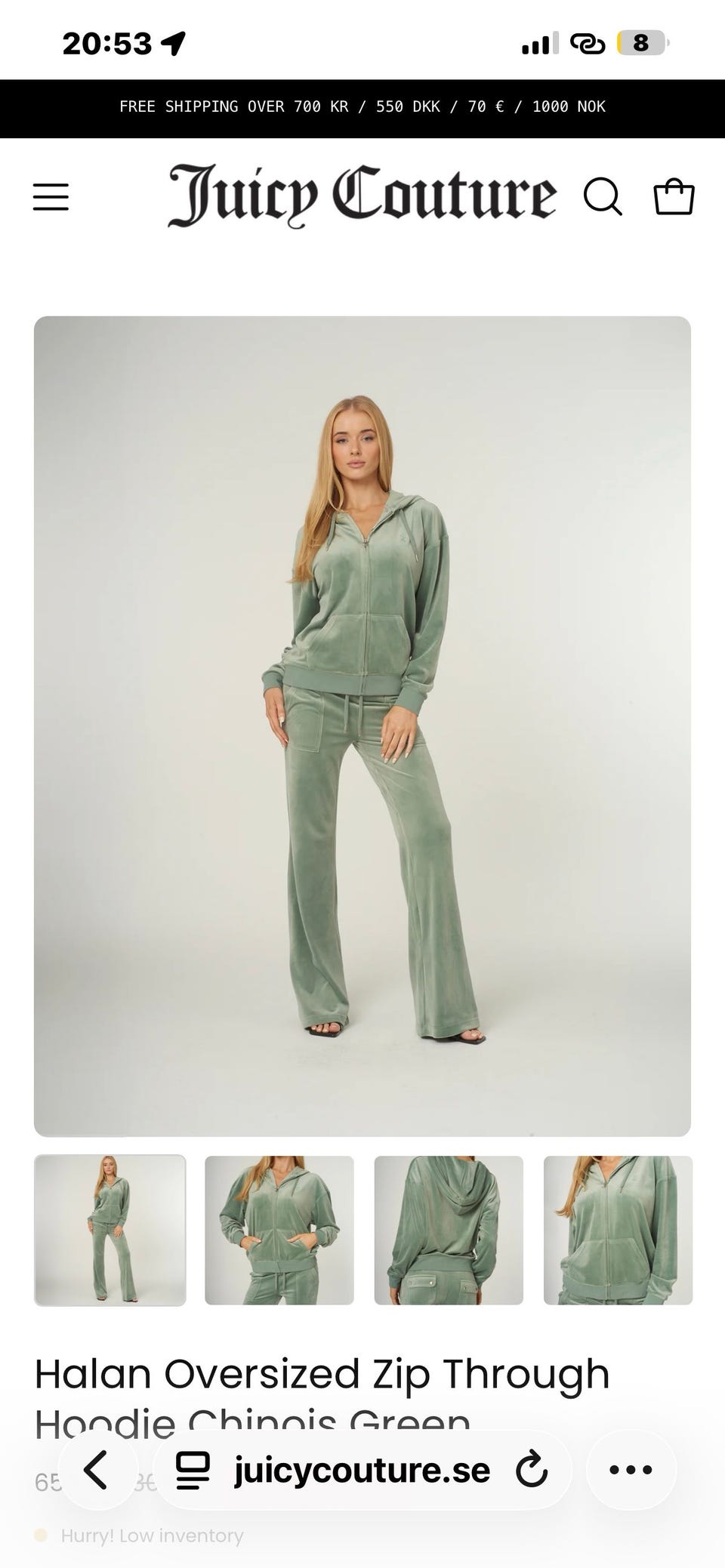Screen dimensions: 725x1568
Task: Select the hands-in-pockets hoodie thumbnail
Action: [279, 1230]
